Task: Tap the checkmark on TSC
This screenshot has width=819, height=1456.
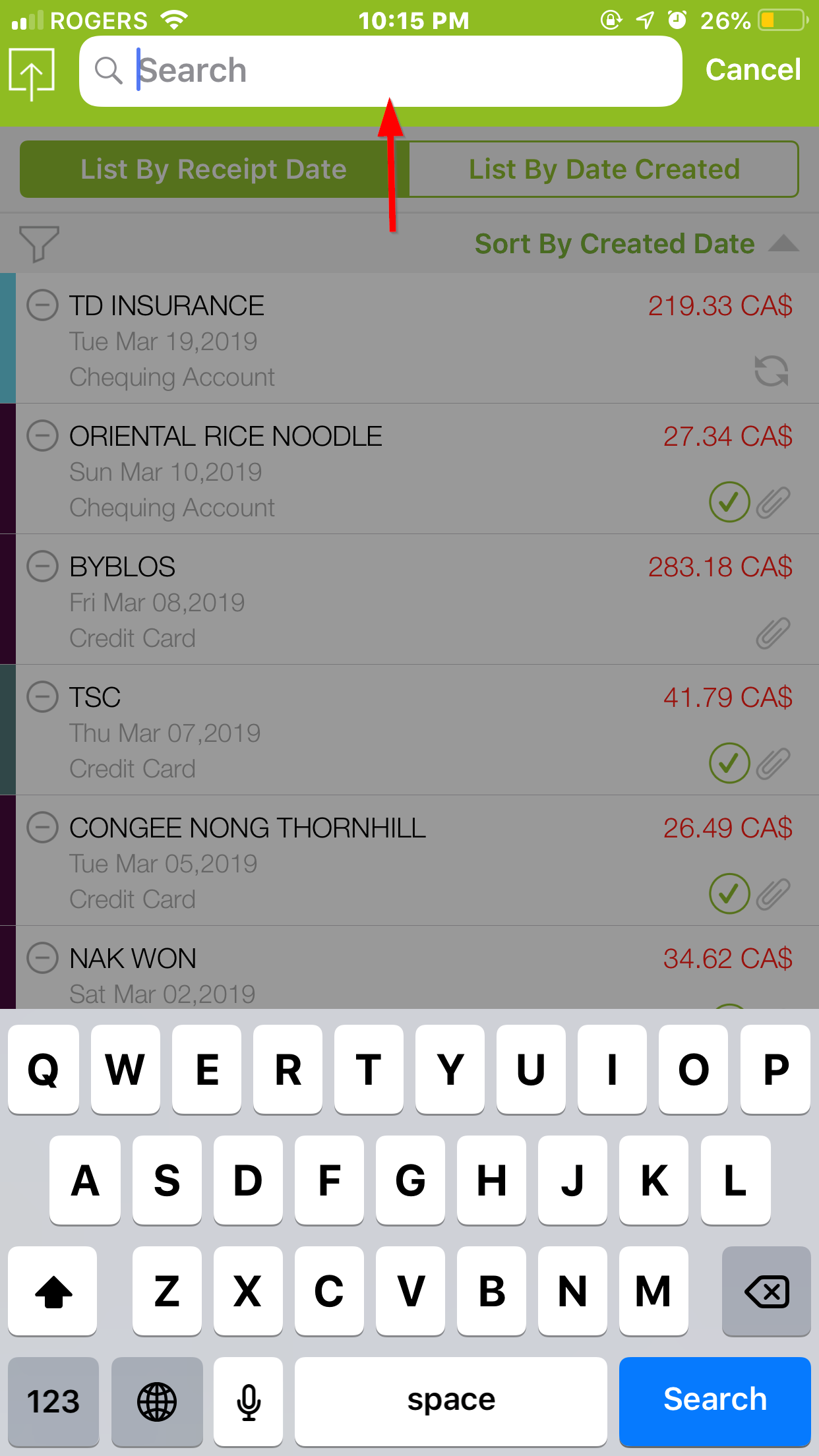Action: point(729,763)
